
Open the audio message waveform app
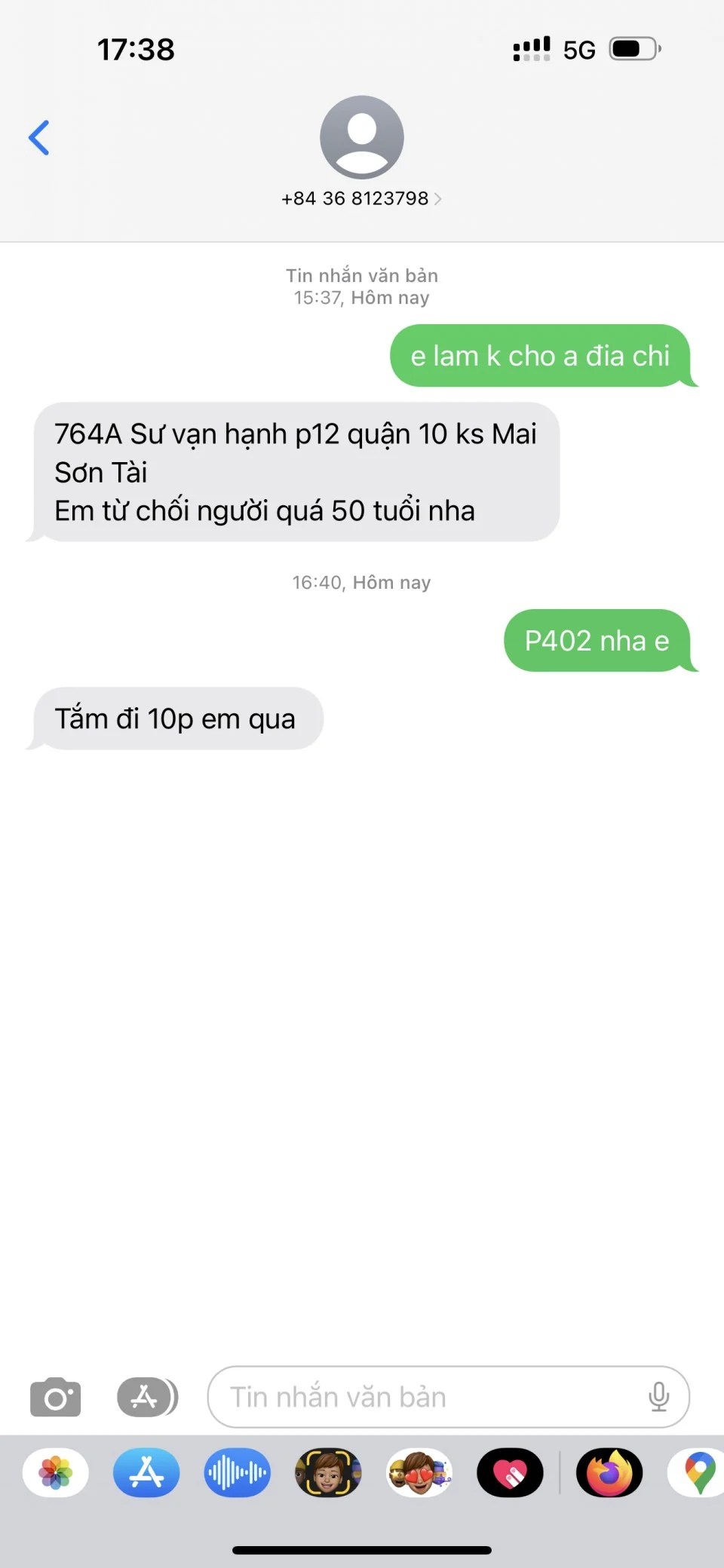click(x=237, y=1472)
